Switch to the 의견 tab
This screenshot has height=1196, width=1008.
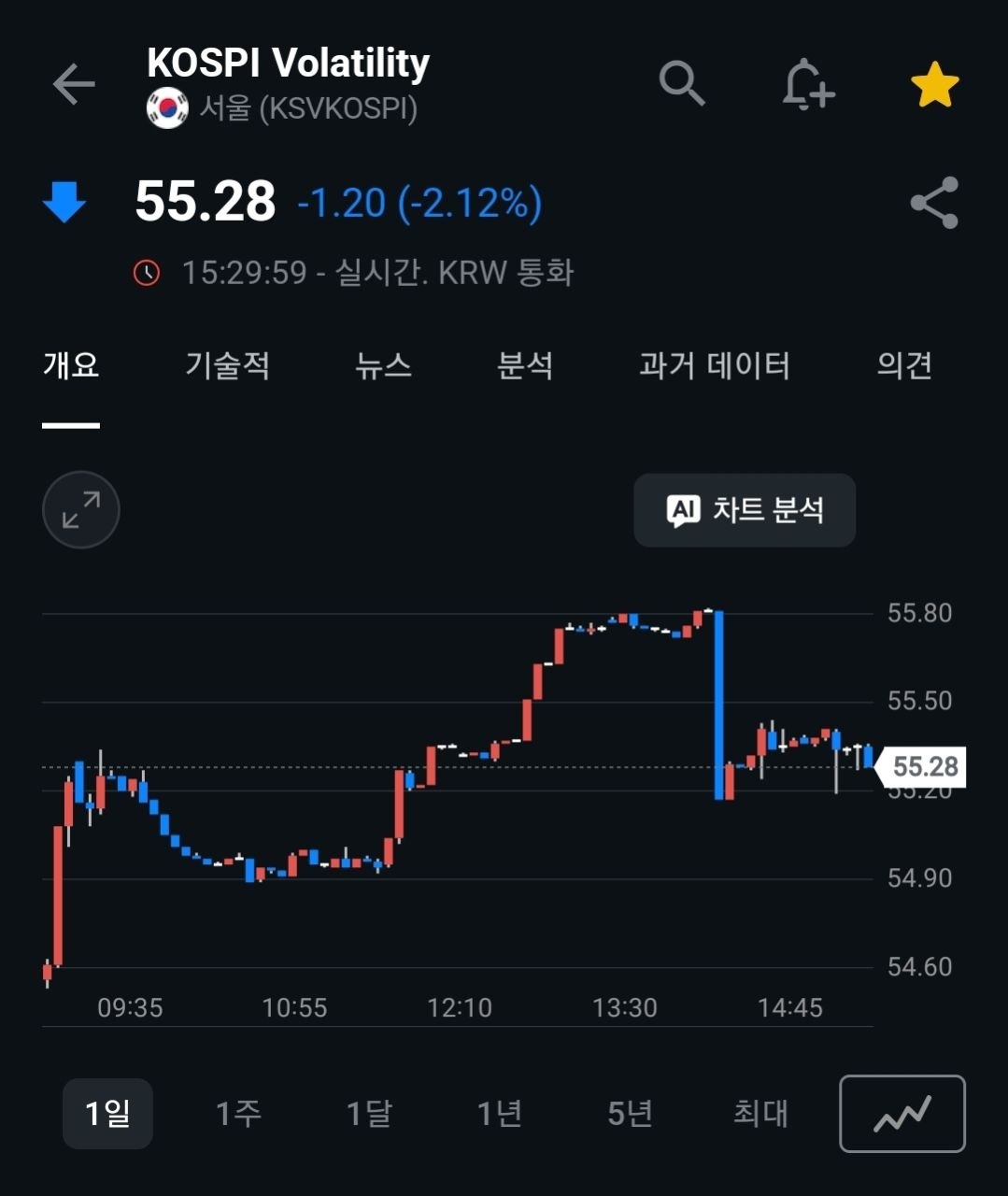click(x=904, y=365)
